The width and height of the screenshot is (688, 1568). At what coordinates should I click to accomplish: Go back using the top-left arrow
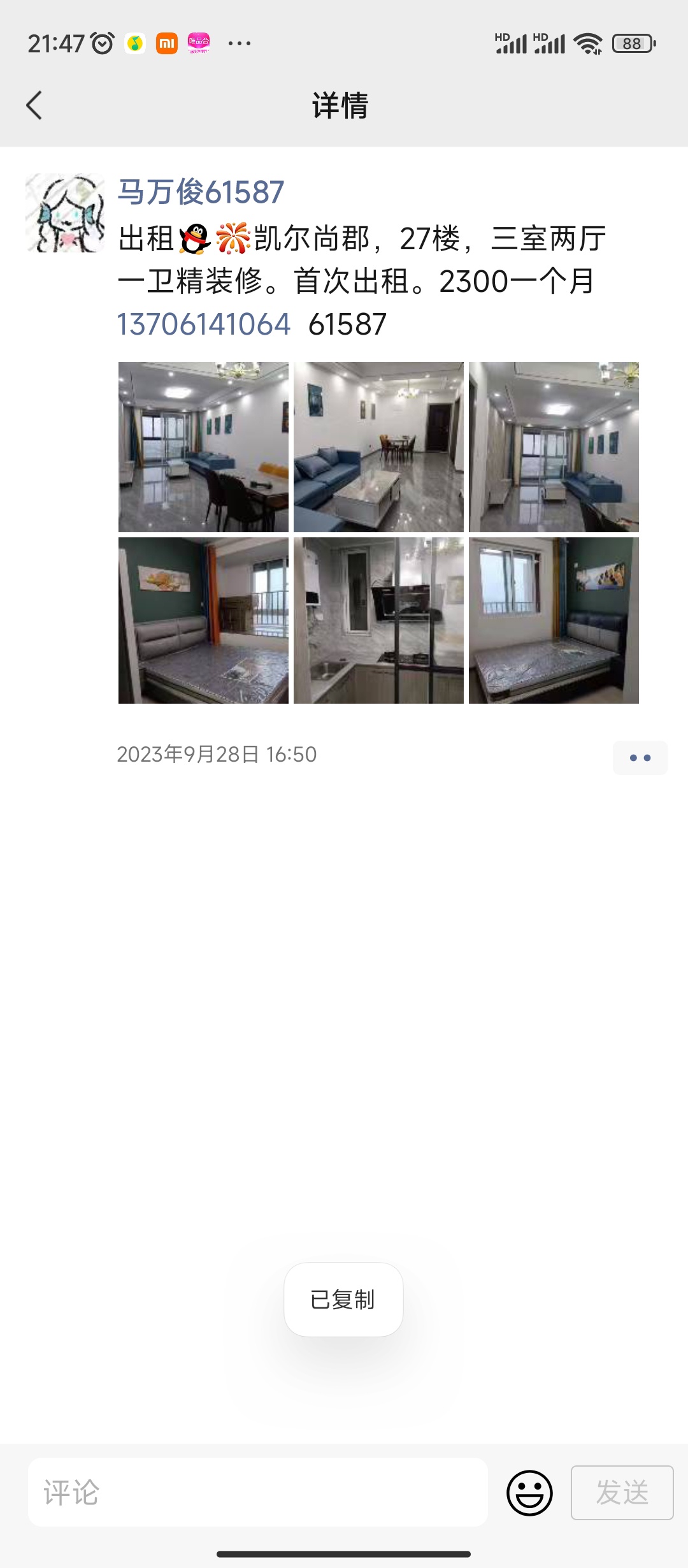click(34, 105)
